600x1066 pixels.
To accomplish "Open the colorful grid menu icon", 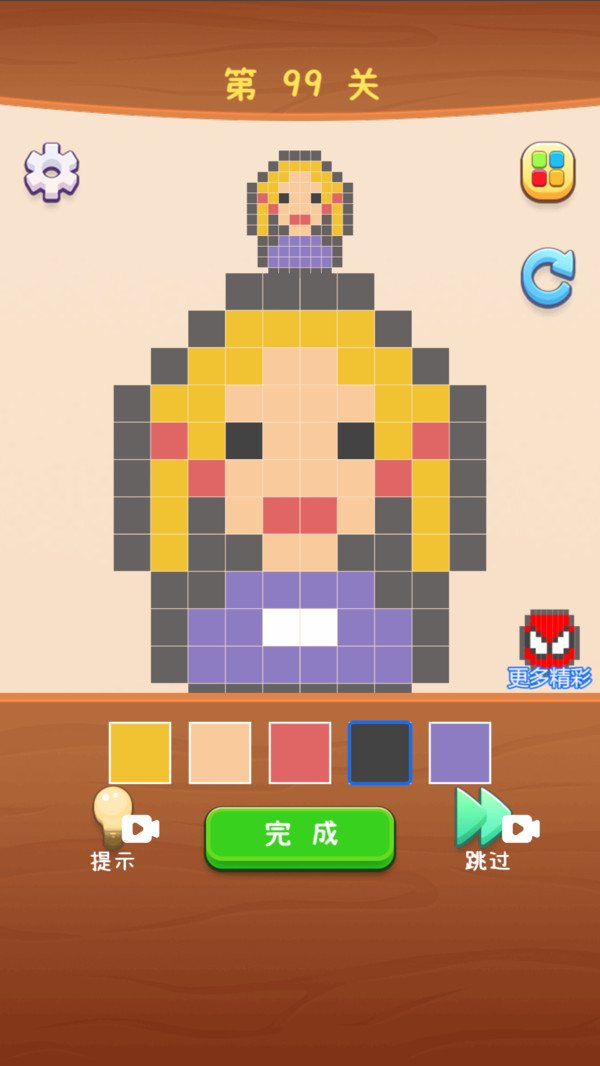I will point(547,172).
